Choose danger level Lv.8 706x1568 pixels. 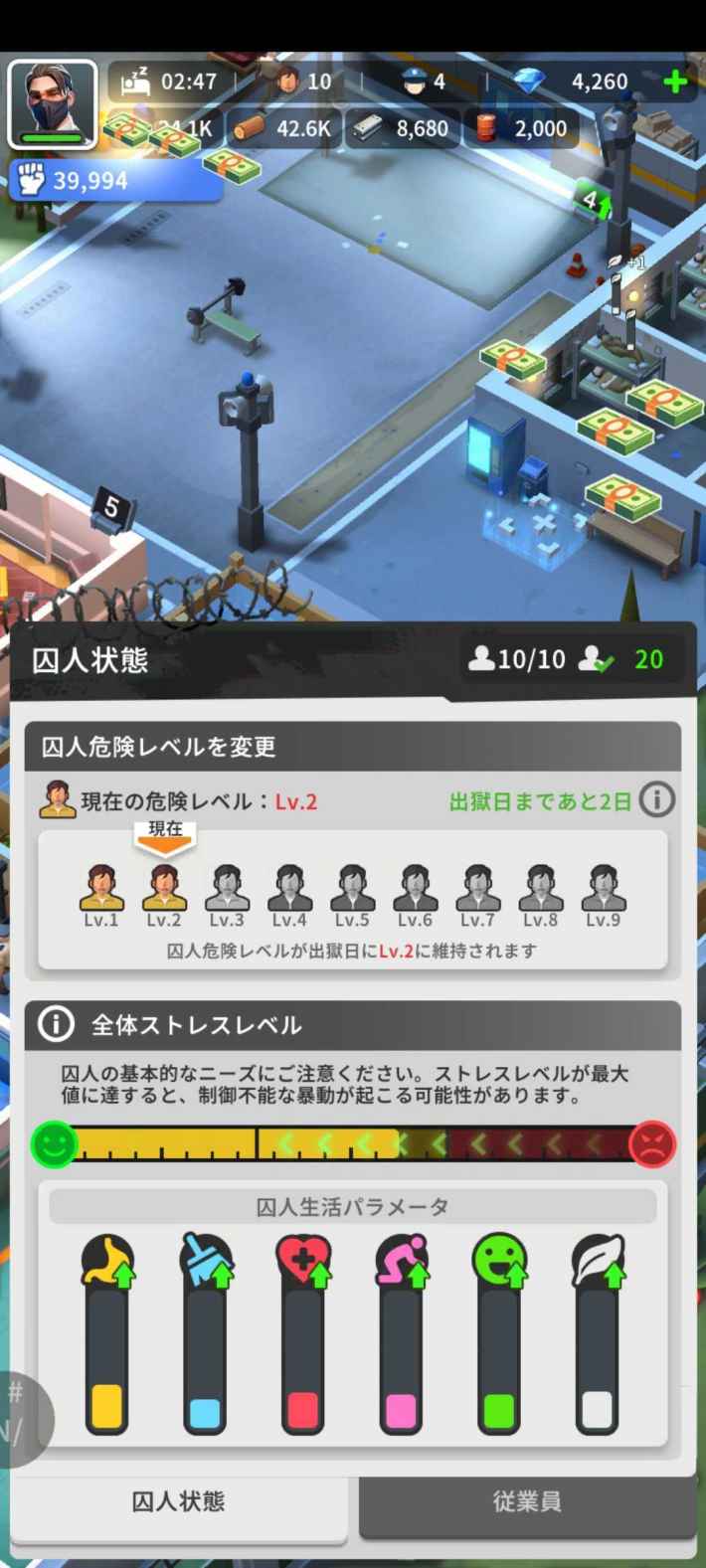pyautogui.click(x=540, y=893)
